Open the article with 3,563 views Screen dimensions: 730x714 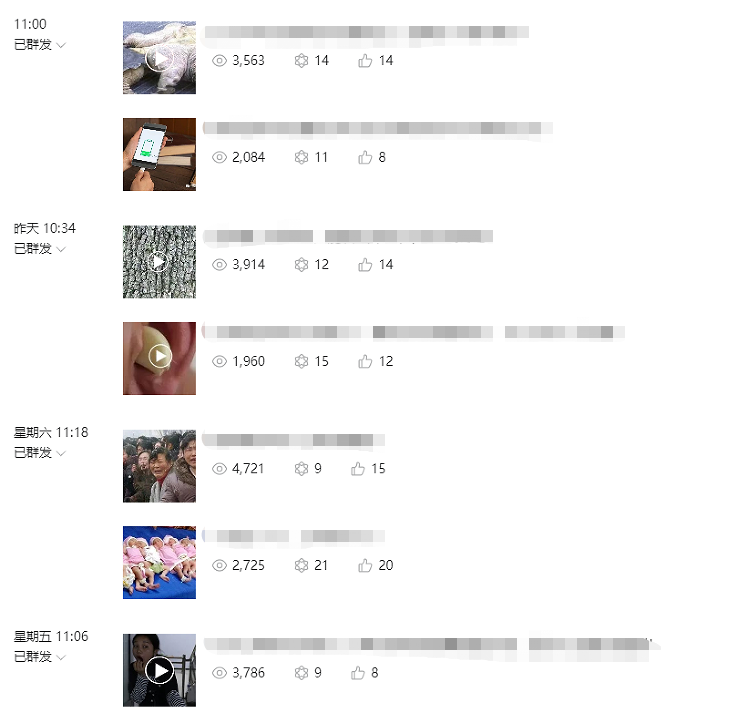coord(365,33)
